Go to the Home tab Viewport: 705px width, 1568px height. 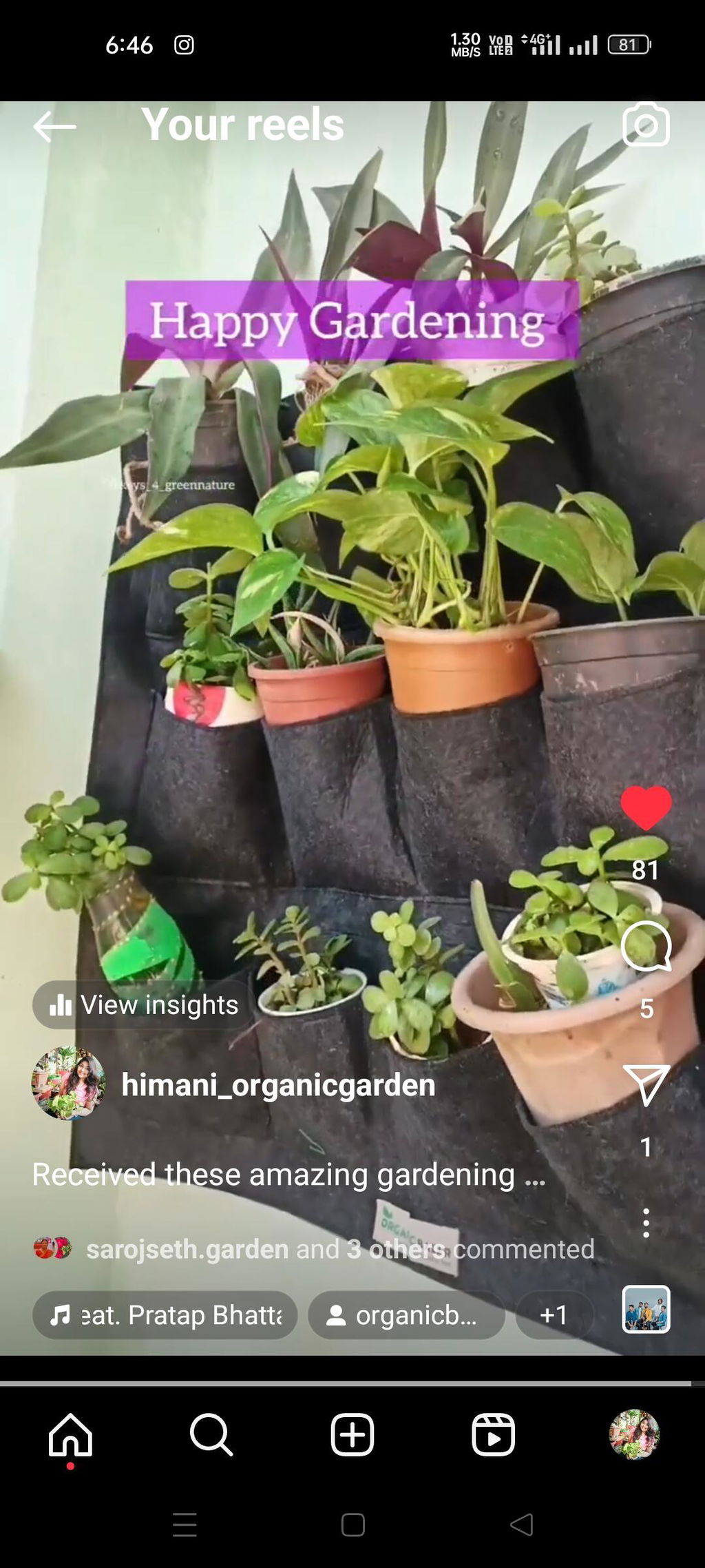[x=70, y=1435]
